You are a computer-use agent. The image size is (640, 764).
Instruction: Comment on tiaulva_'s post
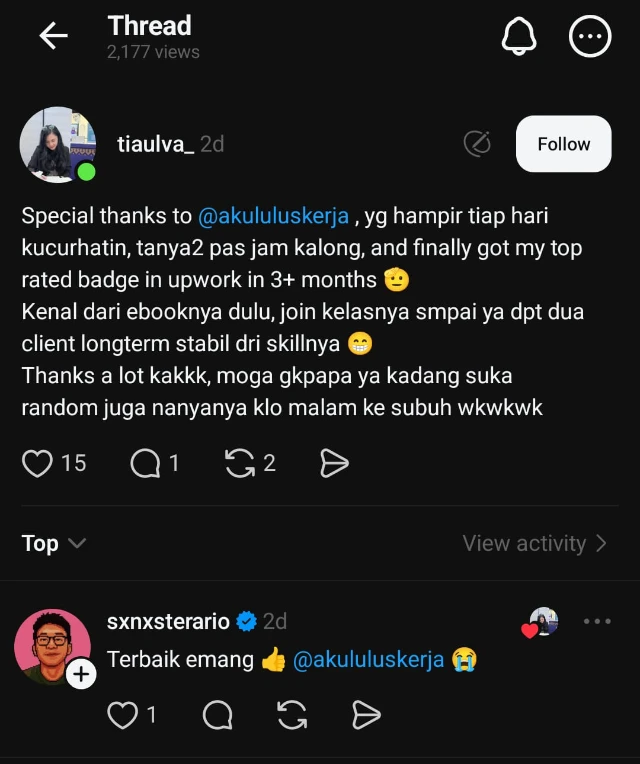pyautogui.click(x=146, y=463)
